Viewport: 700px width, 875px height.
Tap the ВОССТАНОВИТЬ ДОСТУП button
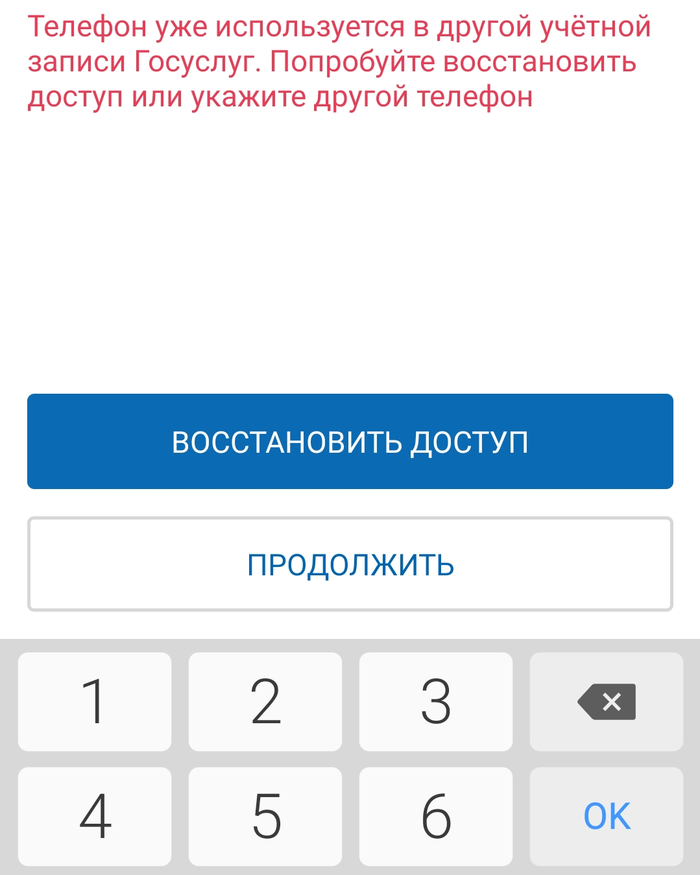[350, 441]
